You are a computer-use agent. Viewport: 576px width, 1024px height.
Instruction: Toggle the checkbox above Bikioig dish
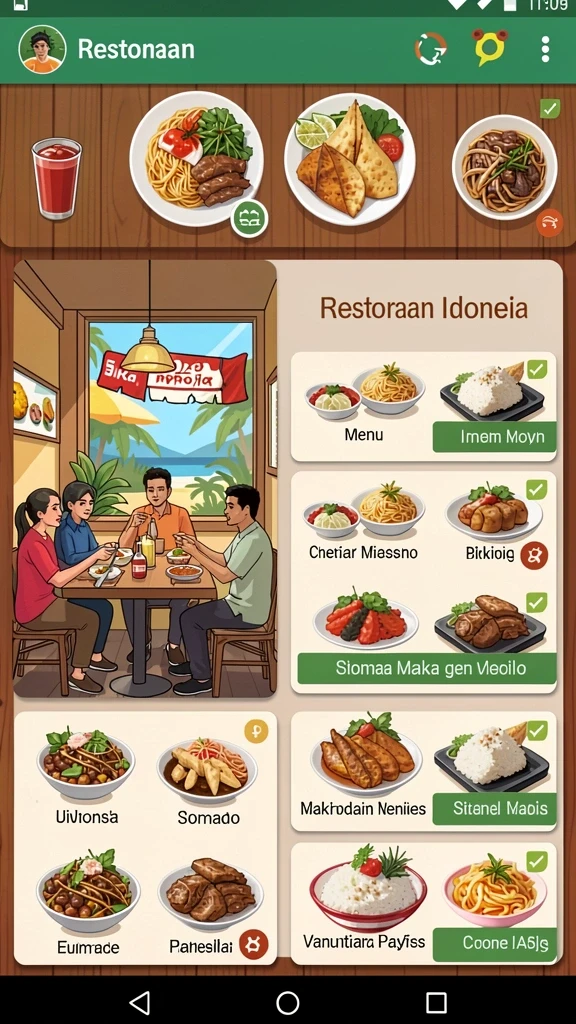pos(537,489)
